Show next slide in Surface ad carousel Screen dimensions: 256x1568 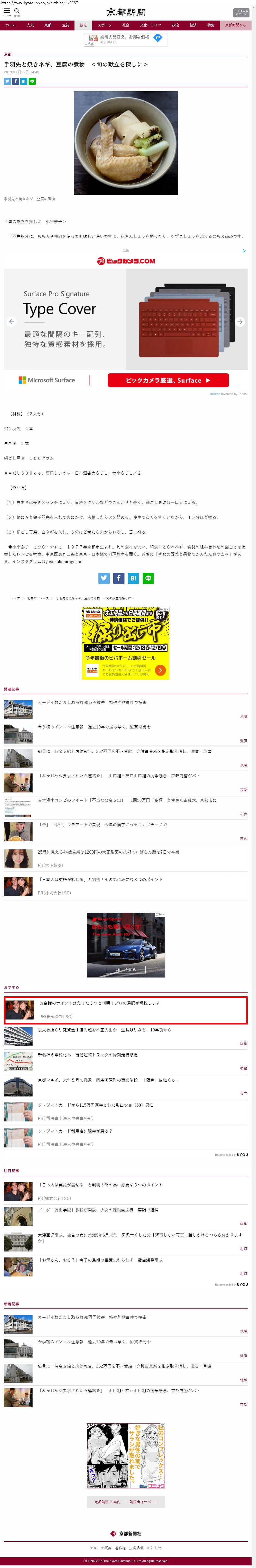pyautogui.click(x=240, y=321)
